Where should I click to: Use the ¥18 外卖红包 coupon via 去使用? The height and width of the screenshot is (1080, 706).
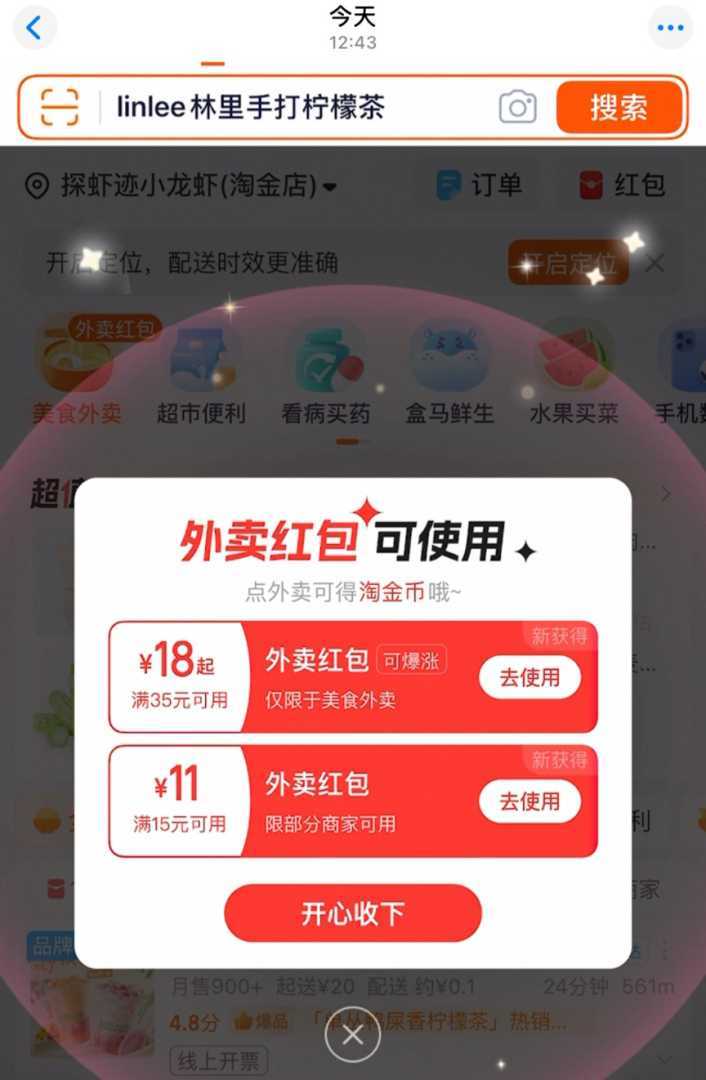tap(529, 678)
